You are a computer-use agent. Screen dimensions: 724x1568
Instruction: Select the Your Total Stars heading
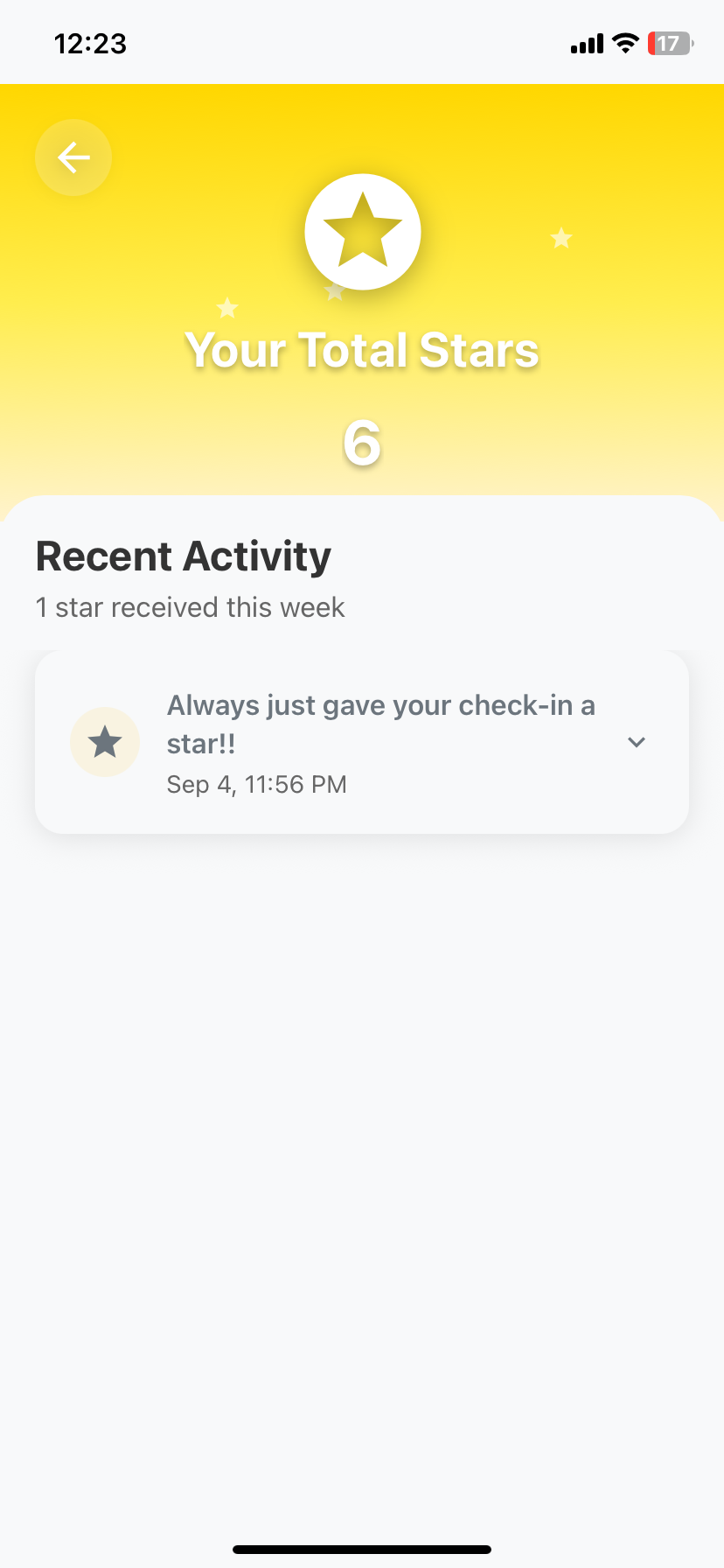click(x=362, y=349)
